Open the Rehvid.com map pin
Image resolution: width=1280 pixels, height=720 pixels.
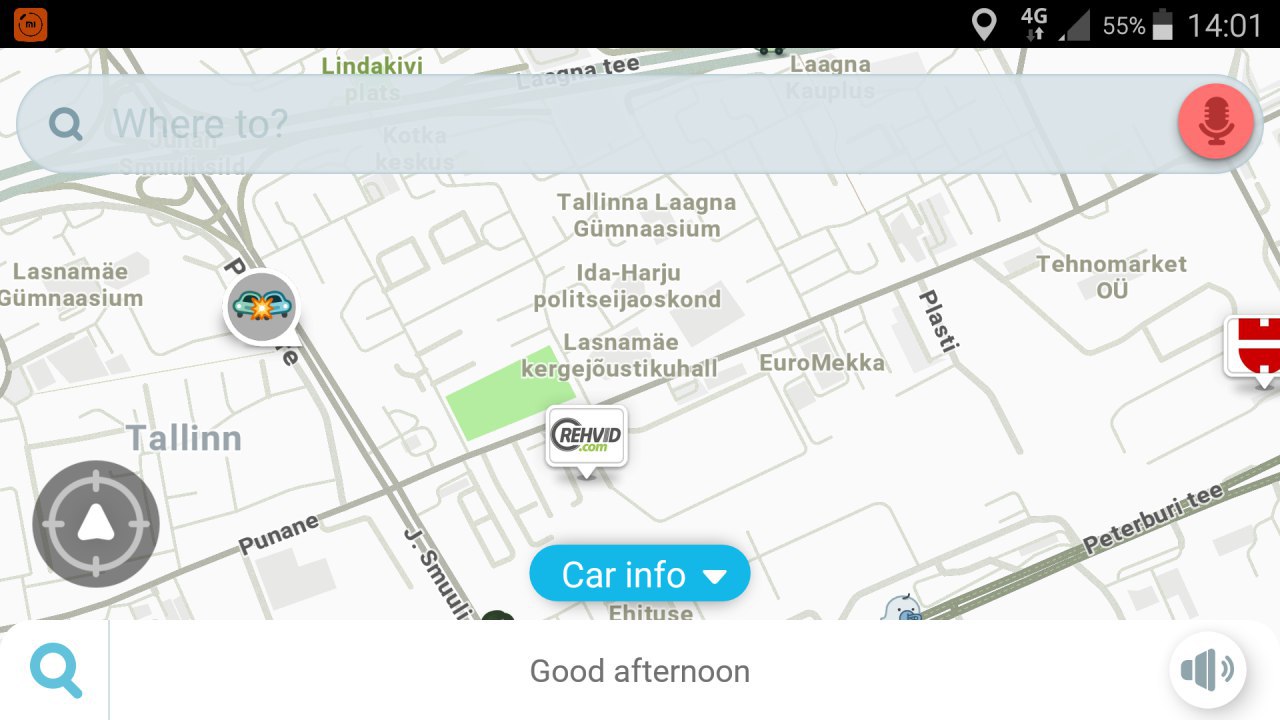coord(587,436)
